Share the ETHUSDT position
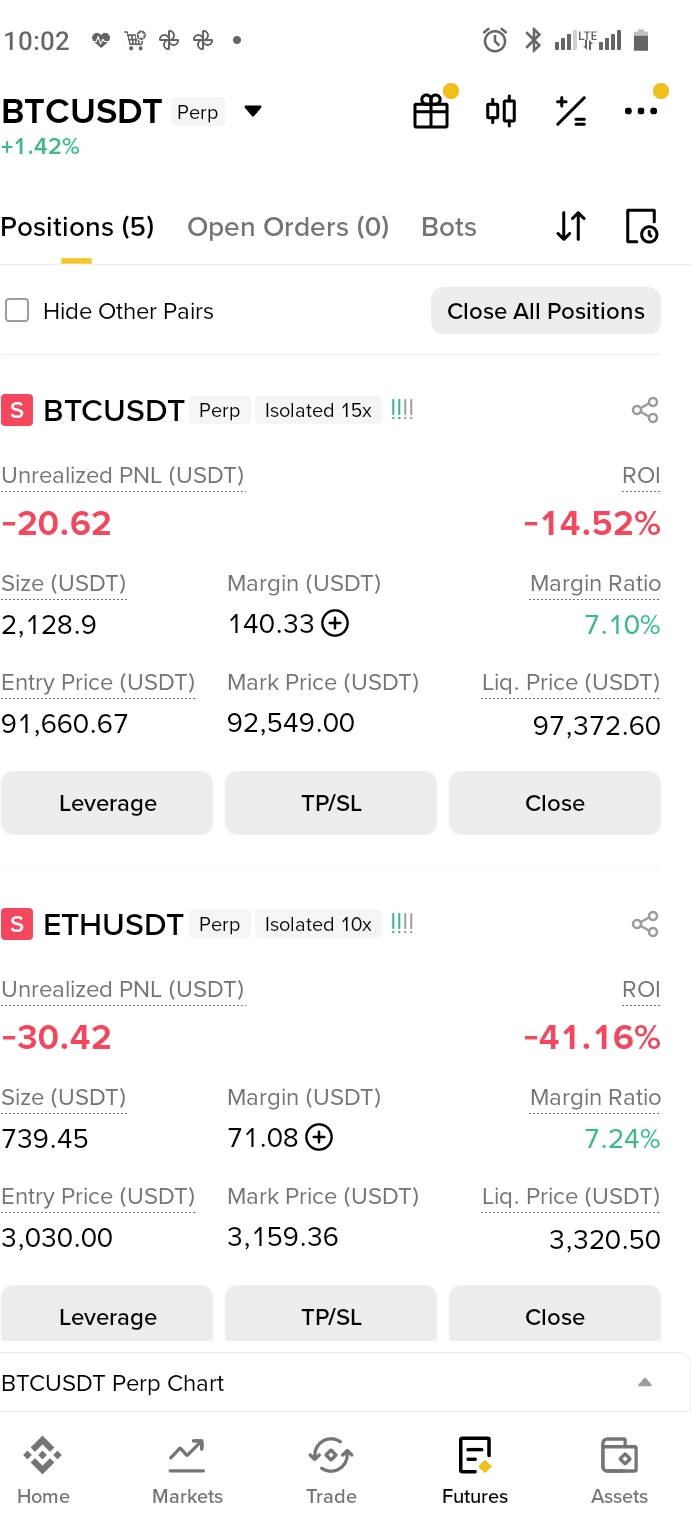Viewport: 691px width, 1536px height. point(645,924)
